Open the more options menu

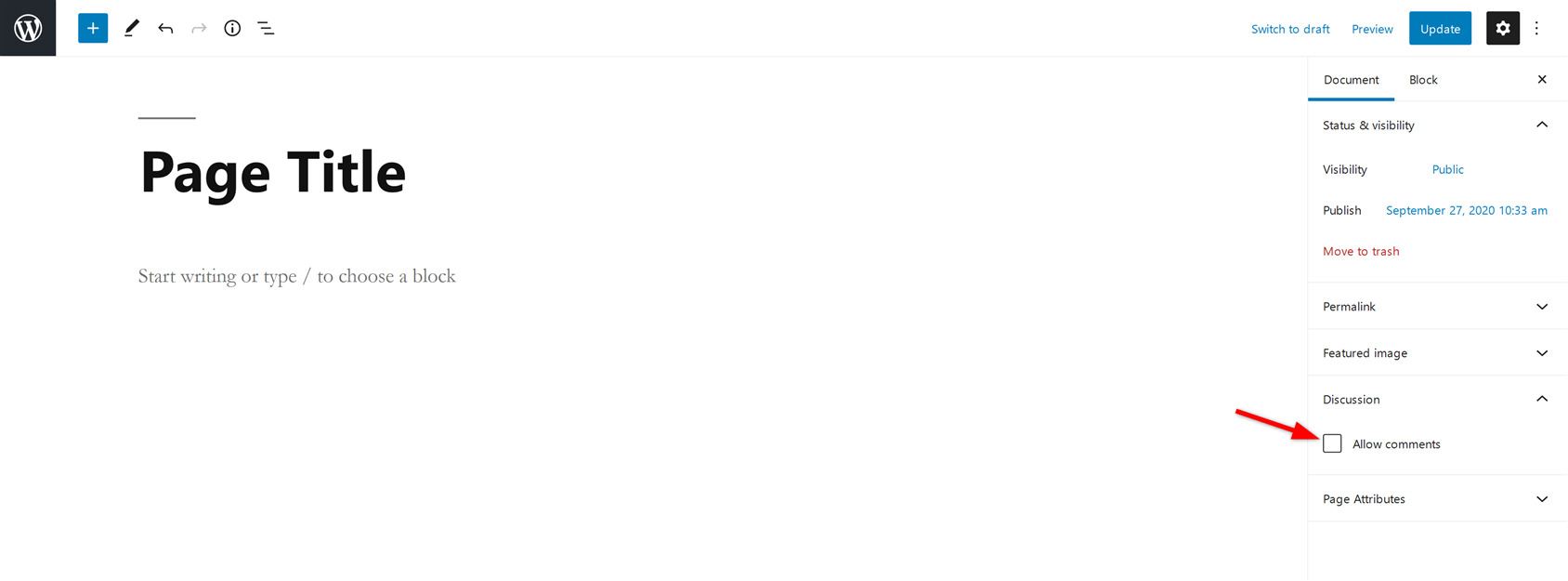[1536, 28]
